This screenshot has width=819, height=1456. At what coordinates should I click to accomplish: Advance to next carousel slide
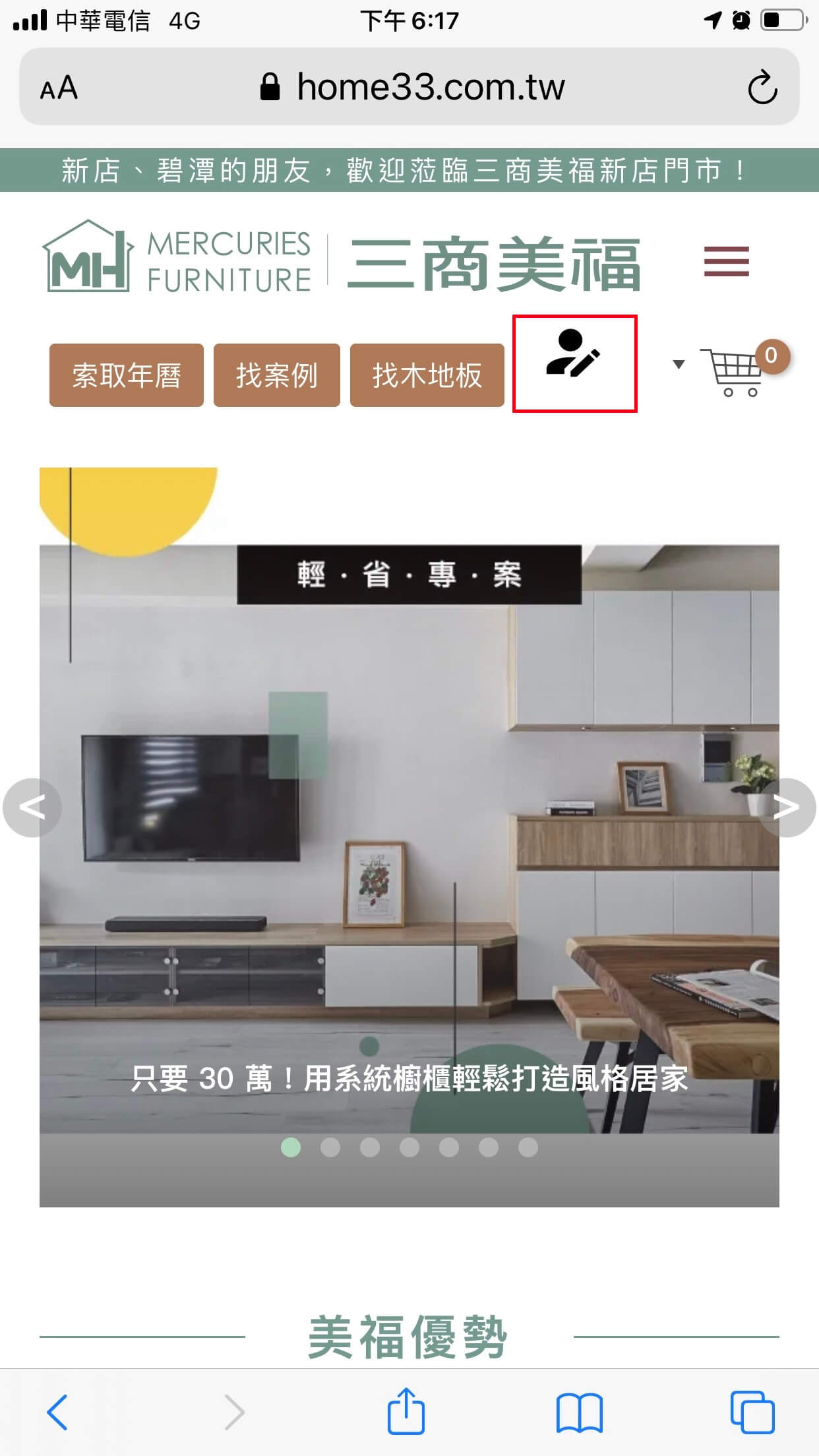tap(787, 807)
